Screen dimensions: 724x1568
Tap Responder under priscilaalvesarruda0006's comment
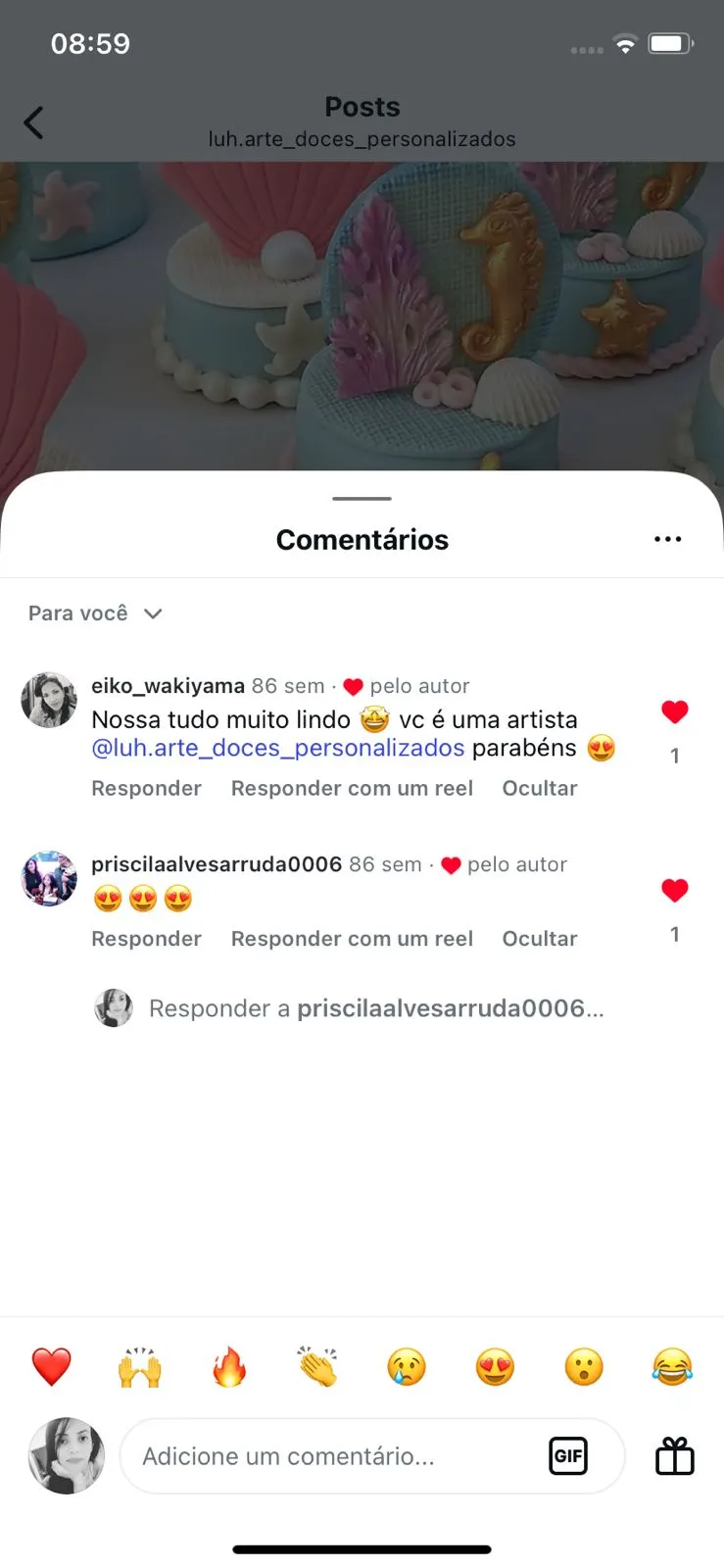click(146, 939)
